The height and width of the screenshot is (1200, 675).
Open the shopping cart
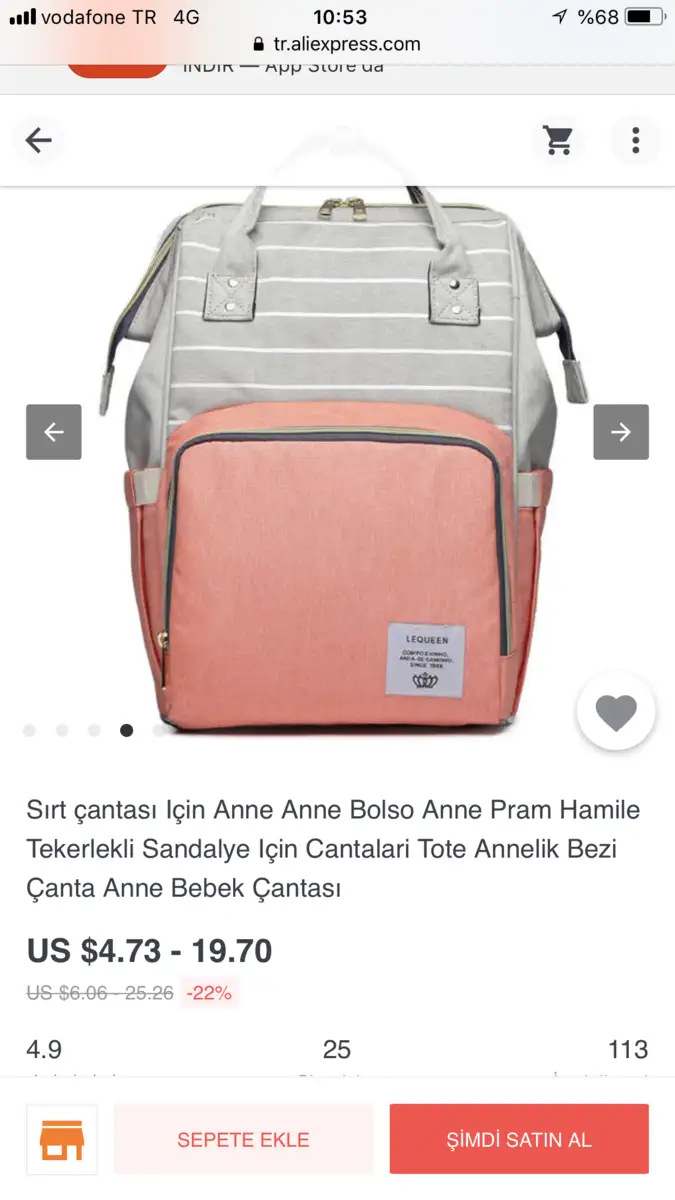click(x=558, y=140)
